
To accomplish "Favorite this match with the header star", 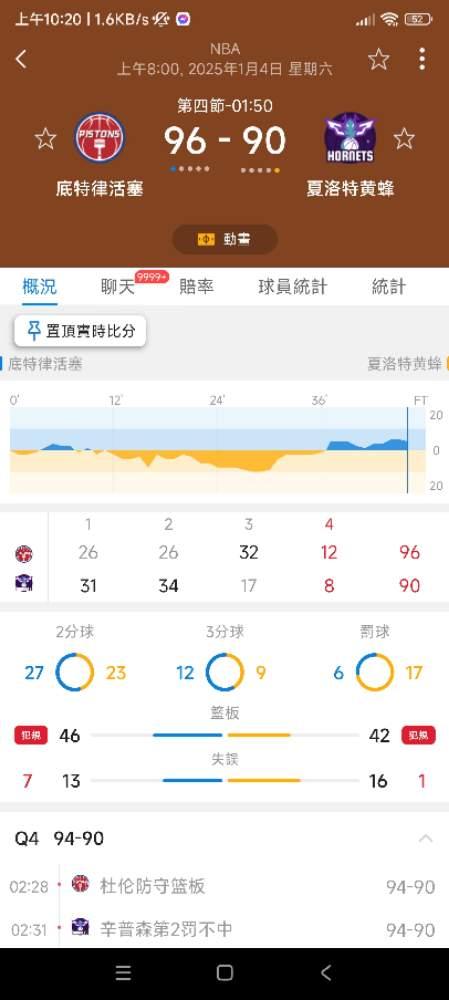I will click(x=378, y=59).
